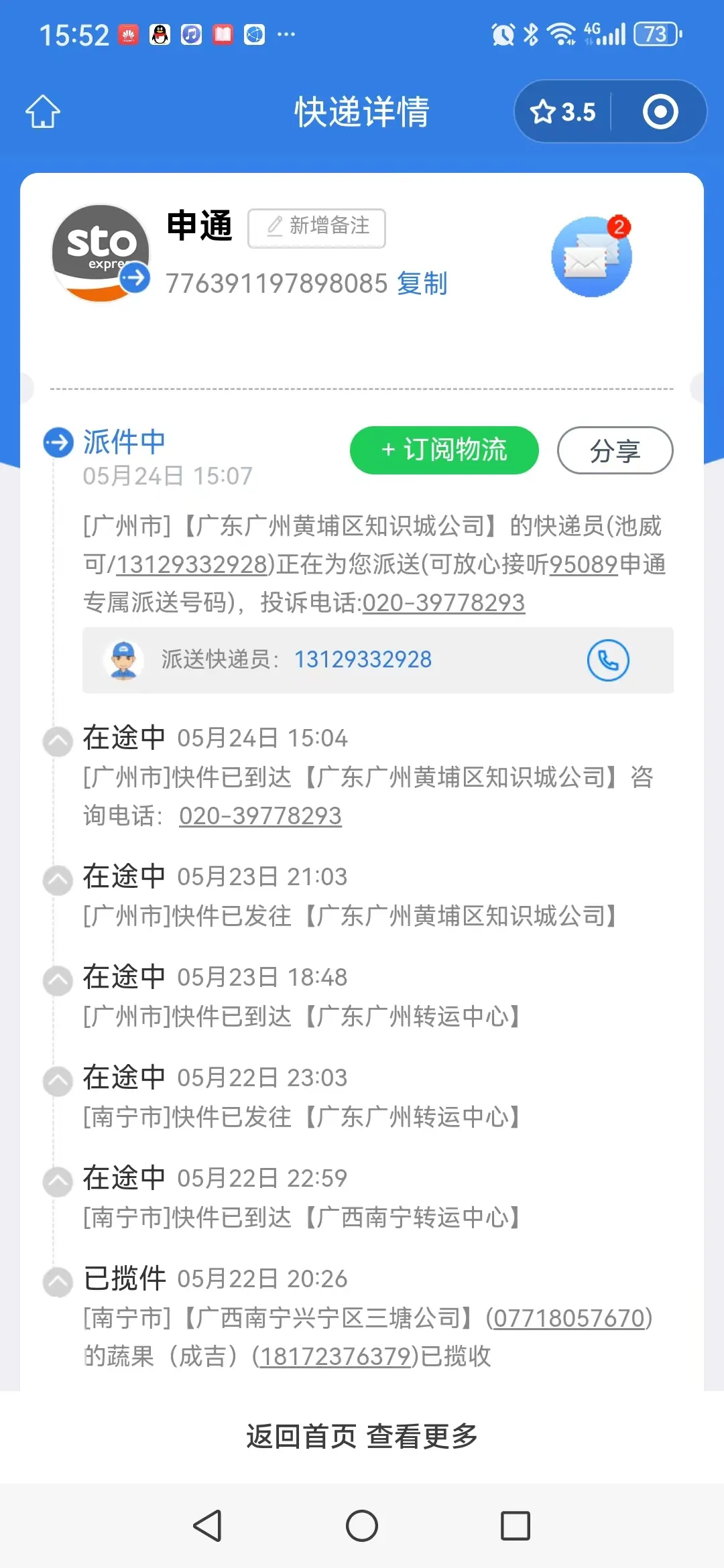Viewport: 724px width, 1568px height.
Task: Add a note with 新增备注
Action: coord(317,228)
